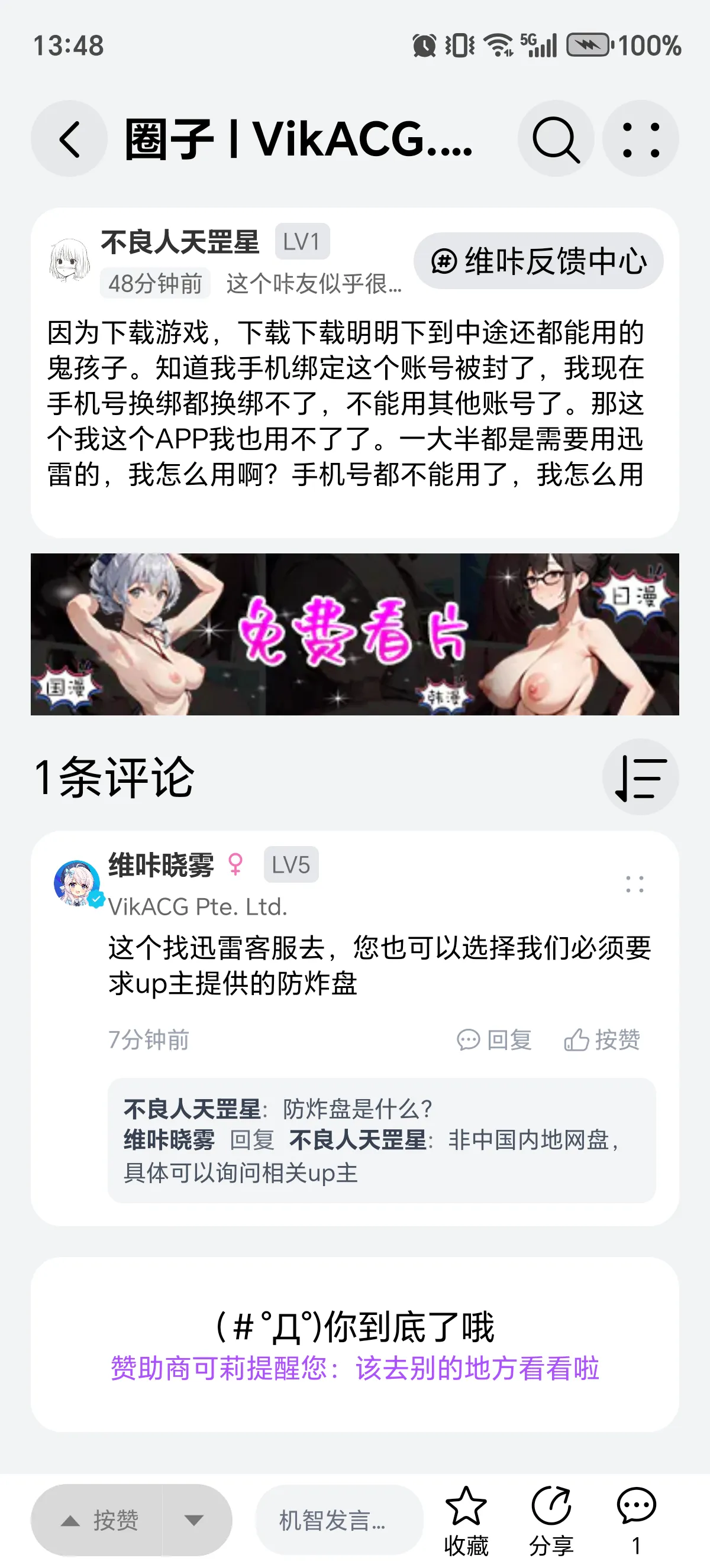Tap the 机智发言 comment input box
The image size is (710, 1568).
(338, 1521)
